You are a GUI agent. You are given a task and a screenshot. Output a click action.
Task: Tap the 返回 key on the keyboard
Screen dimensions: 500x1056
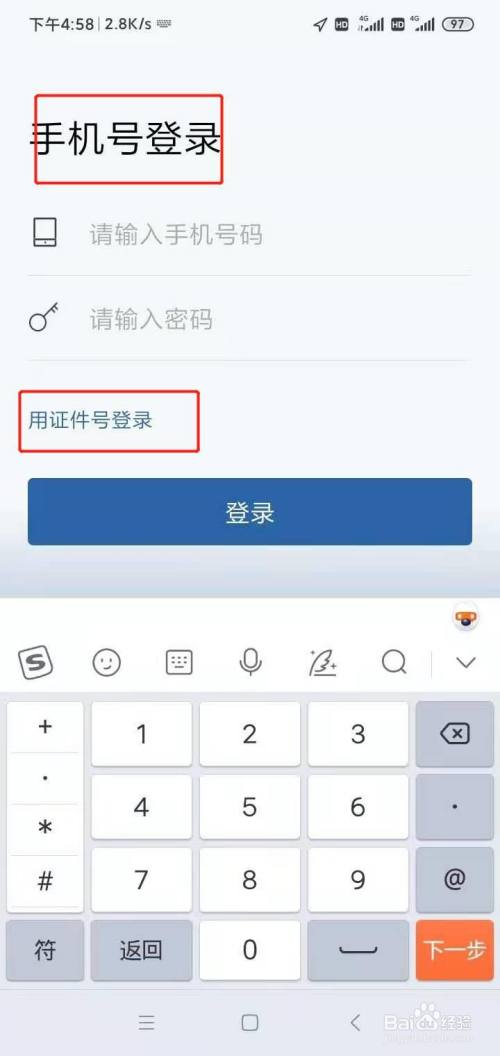point(142,950)
